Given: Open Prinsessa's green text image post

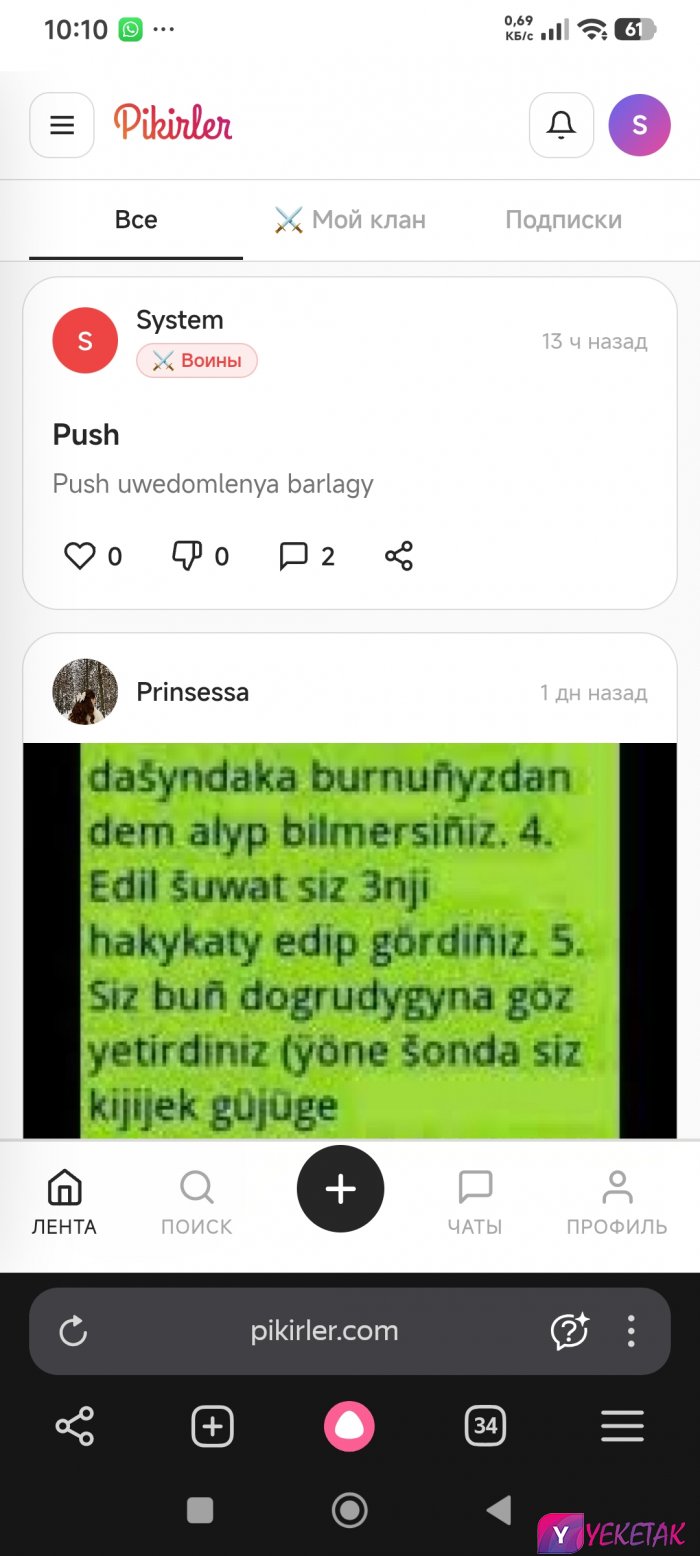Looking at the screenshot, I should click(350, 940).
